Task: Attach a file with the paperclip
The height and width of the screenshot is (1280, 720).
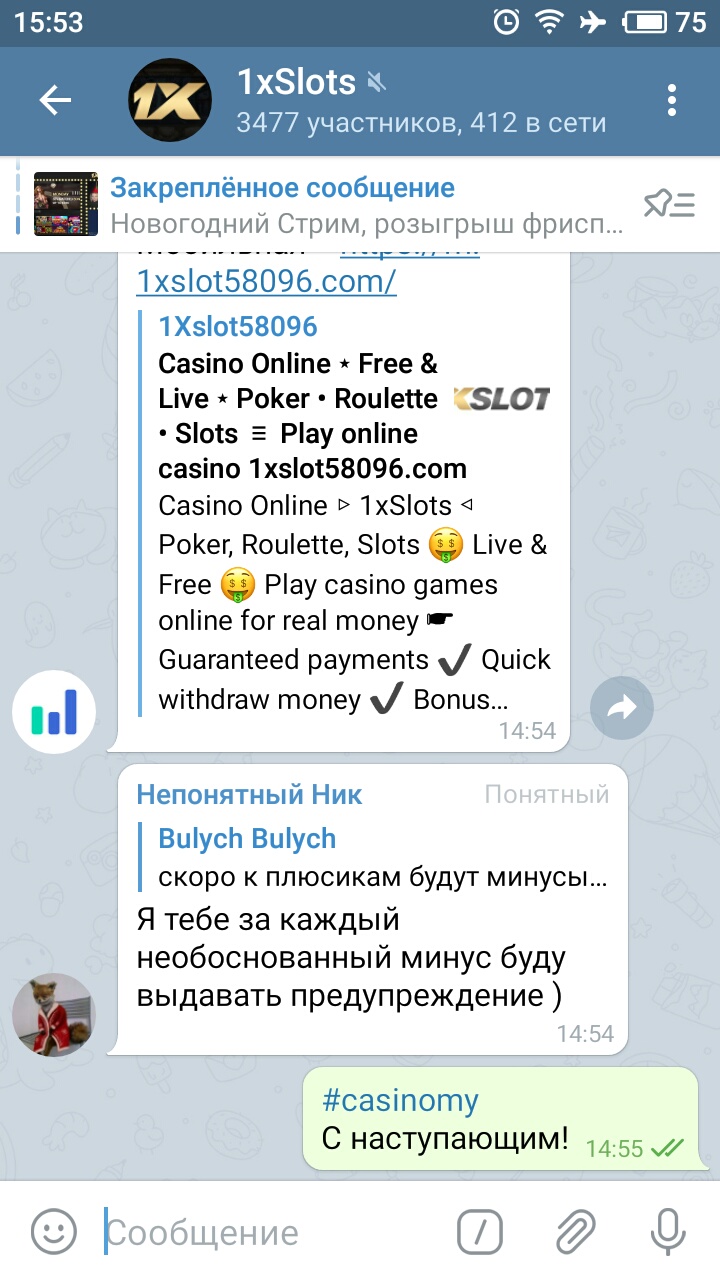Action: [575, 1232]
